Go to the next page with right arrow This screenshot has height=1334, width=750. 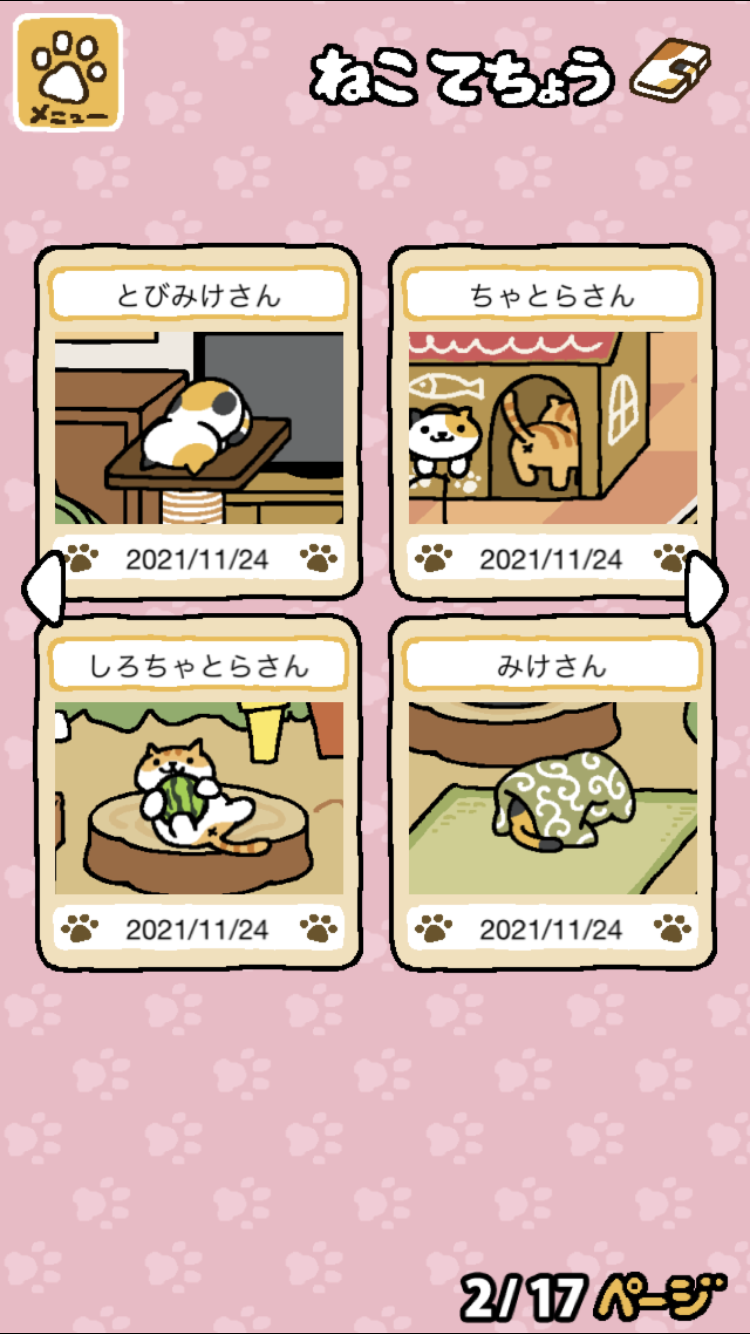point(707,591)
